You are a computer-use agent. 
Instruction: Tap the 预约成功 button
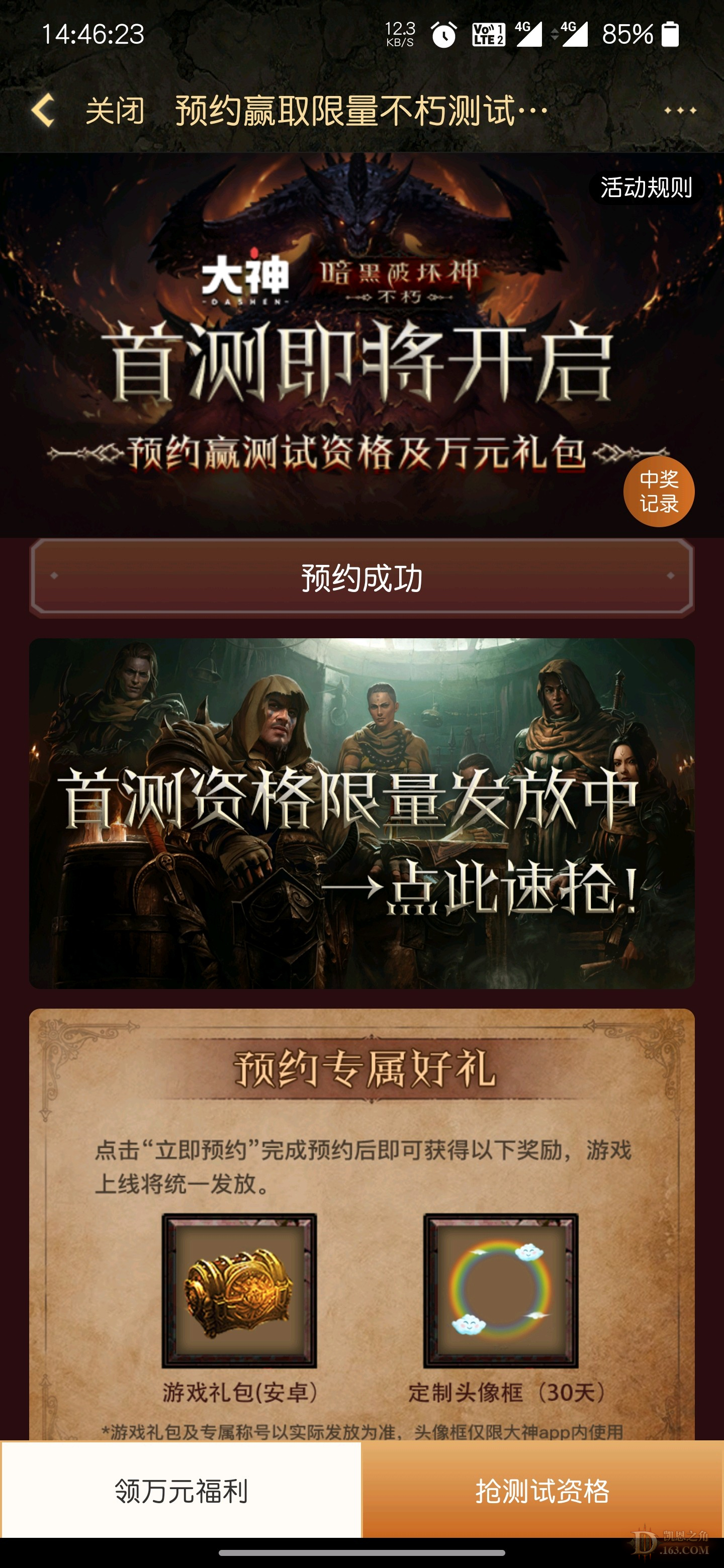coord(361,577)
